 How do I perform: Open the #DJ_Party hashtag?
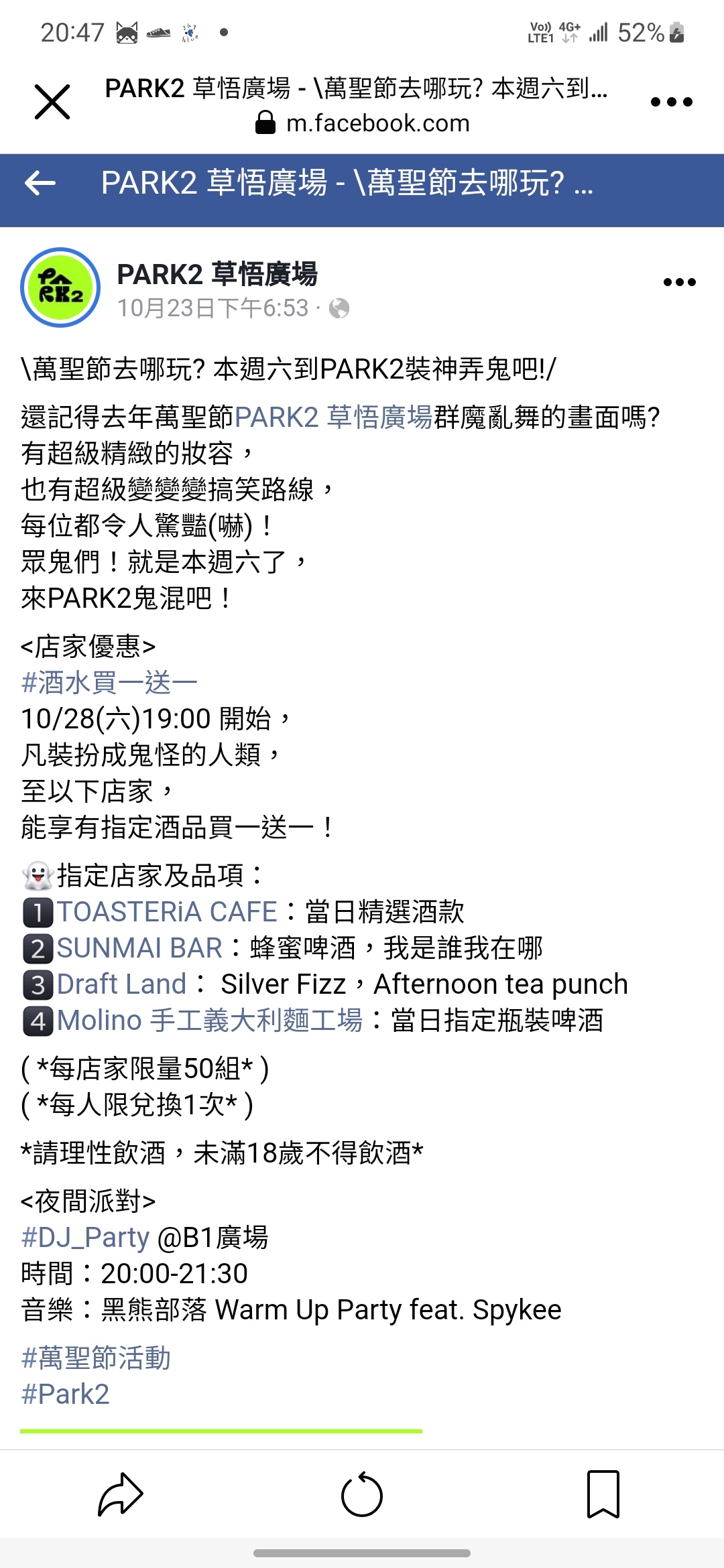pyautogui.click(x=86, y=1238)
